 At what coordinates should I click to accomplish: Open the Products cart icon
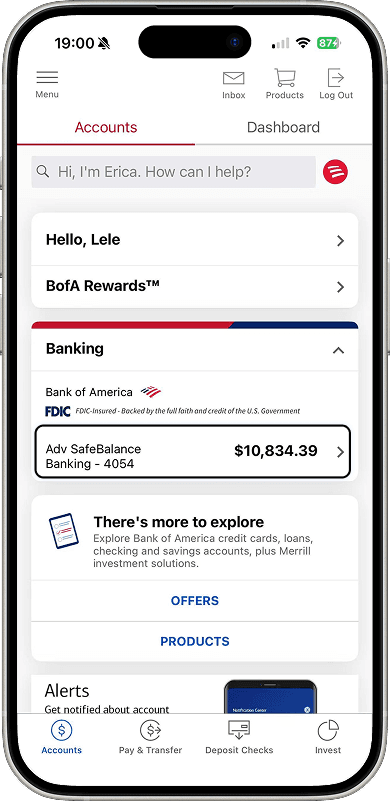click(x=285, y=84)
